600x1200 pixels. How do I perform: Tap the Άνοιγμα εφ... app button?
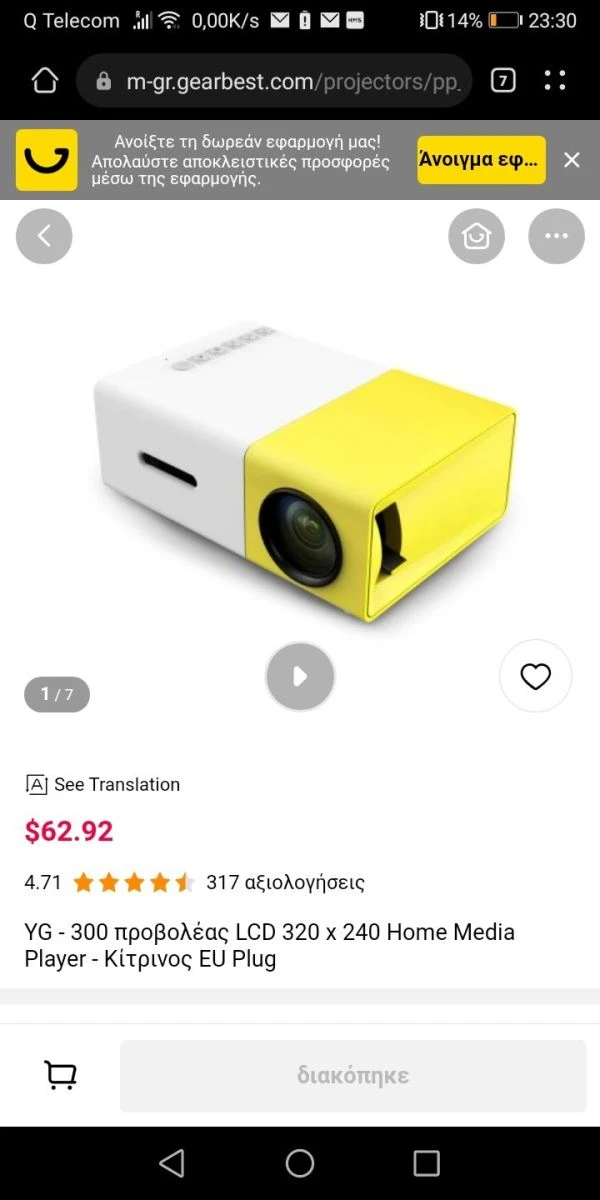click(x=481, y=160)
